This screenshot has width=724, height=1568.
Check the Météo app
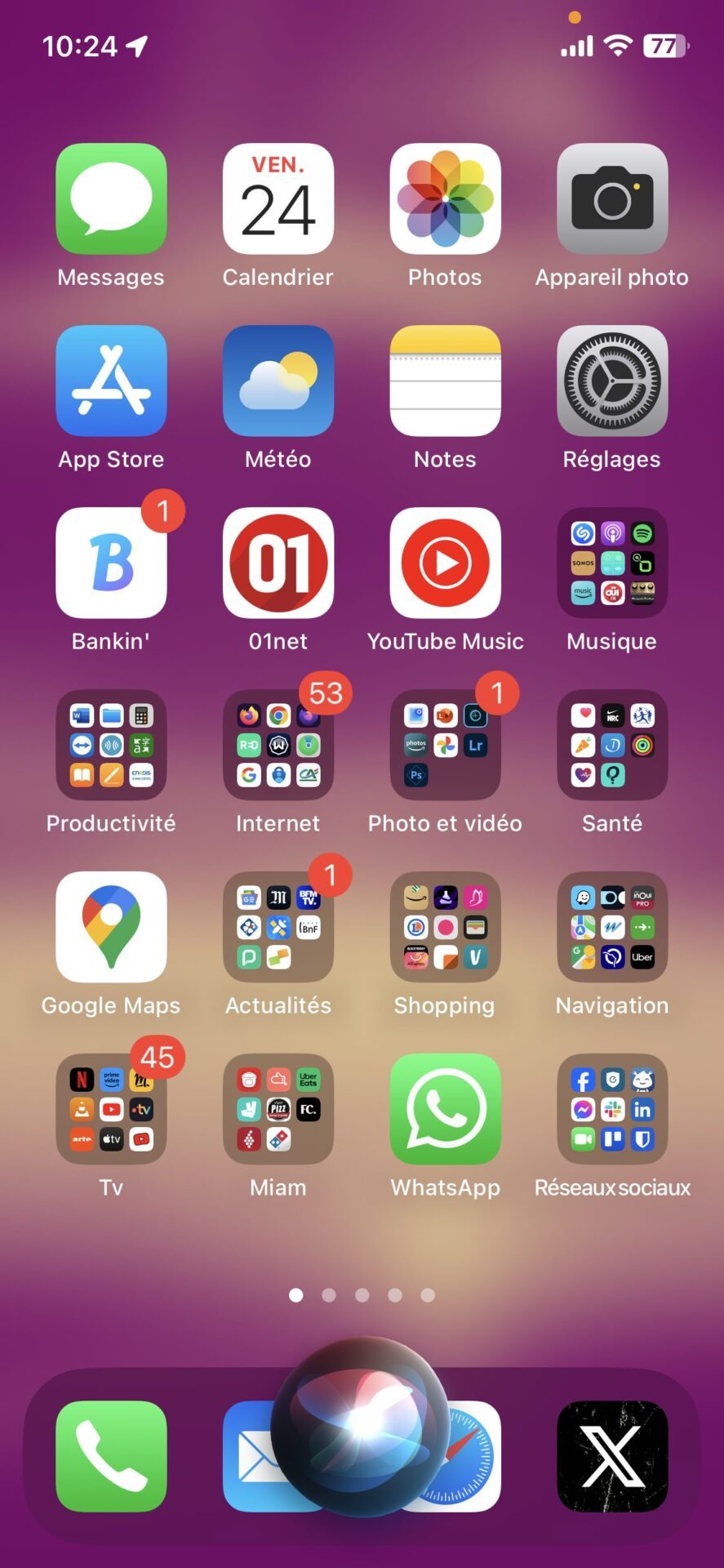point(278,381)
